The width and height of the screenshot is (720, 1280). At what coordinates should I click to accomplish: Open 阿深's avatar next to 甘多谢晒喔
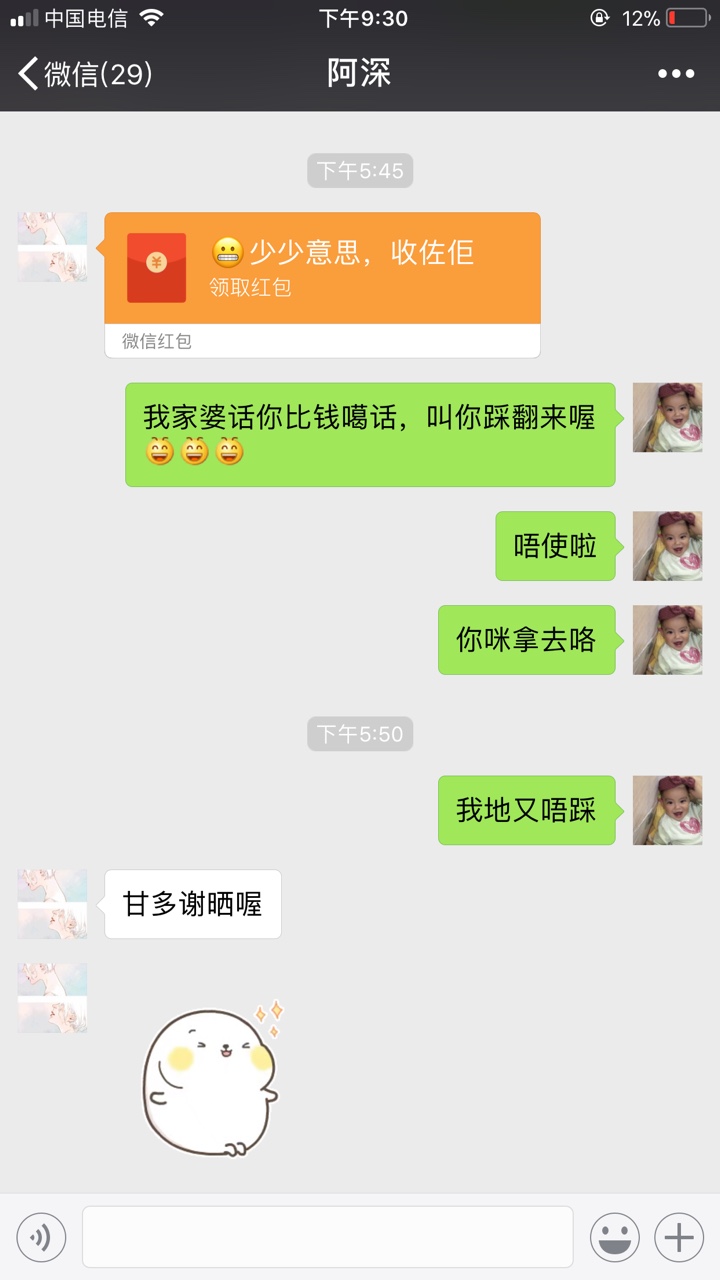[52, 904]
